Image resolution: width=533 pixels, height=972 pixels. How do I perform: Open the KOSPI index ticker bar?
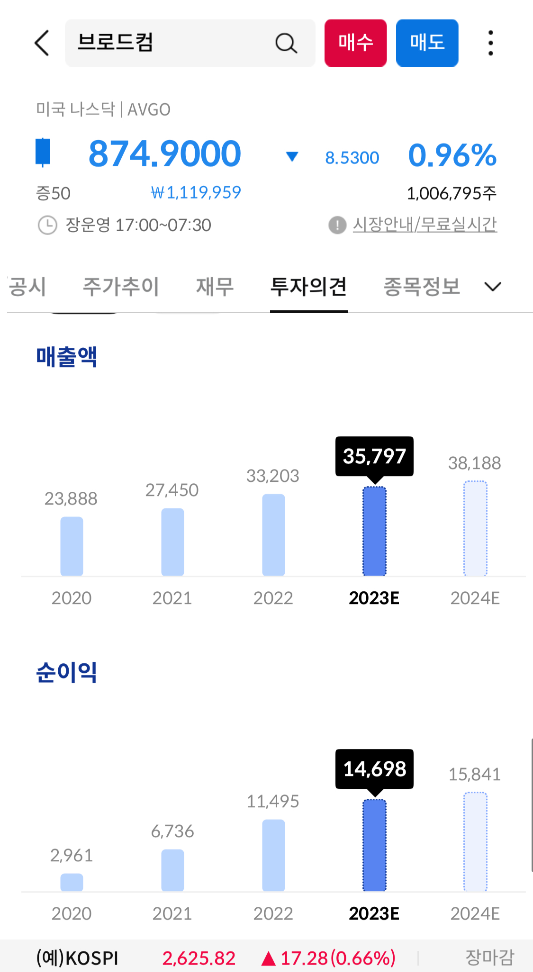tap(266, 957)
